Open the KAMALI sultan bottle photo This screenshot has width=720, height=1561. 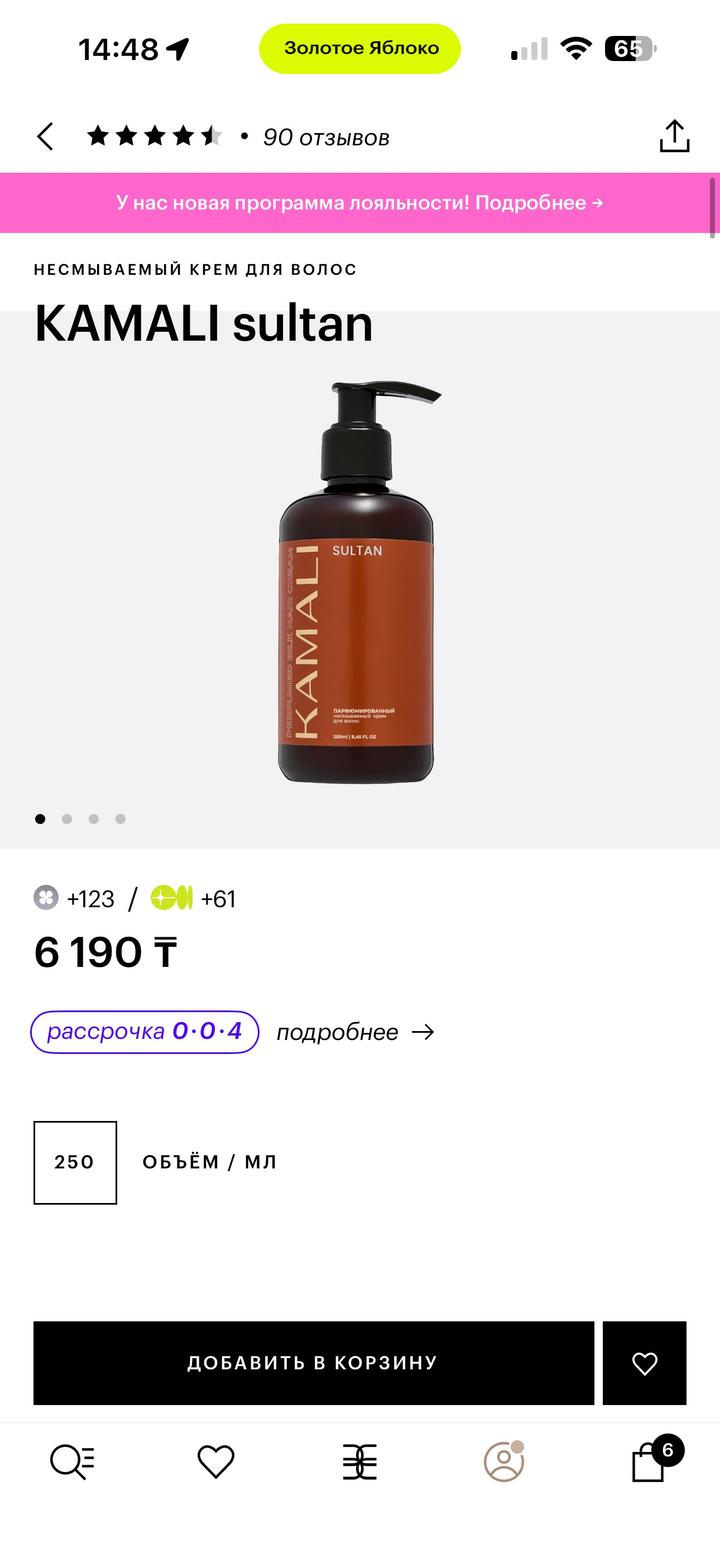pos(356,580)
